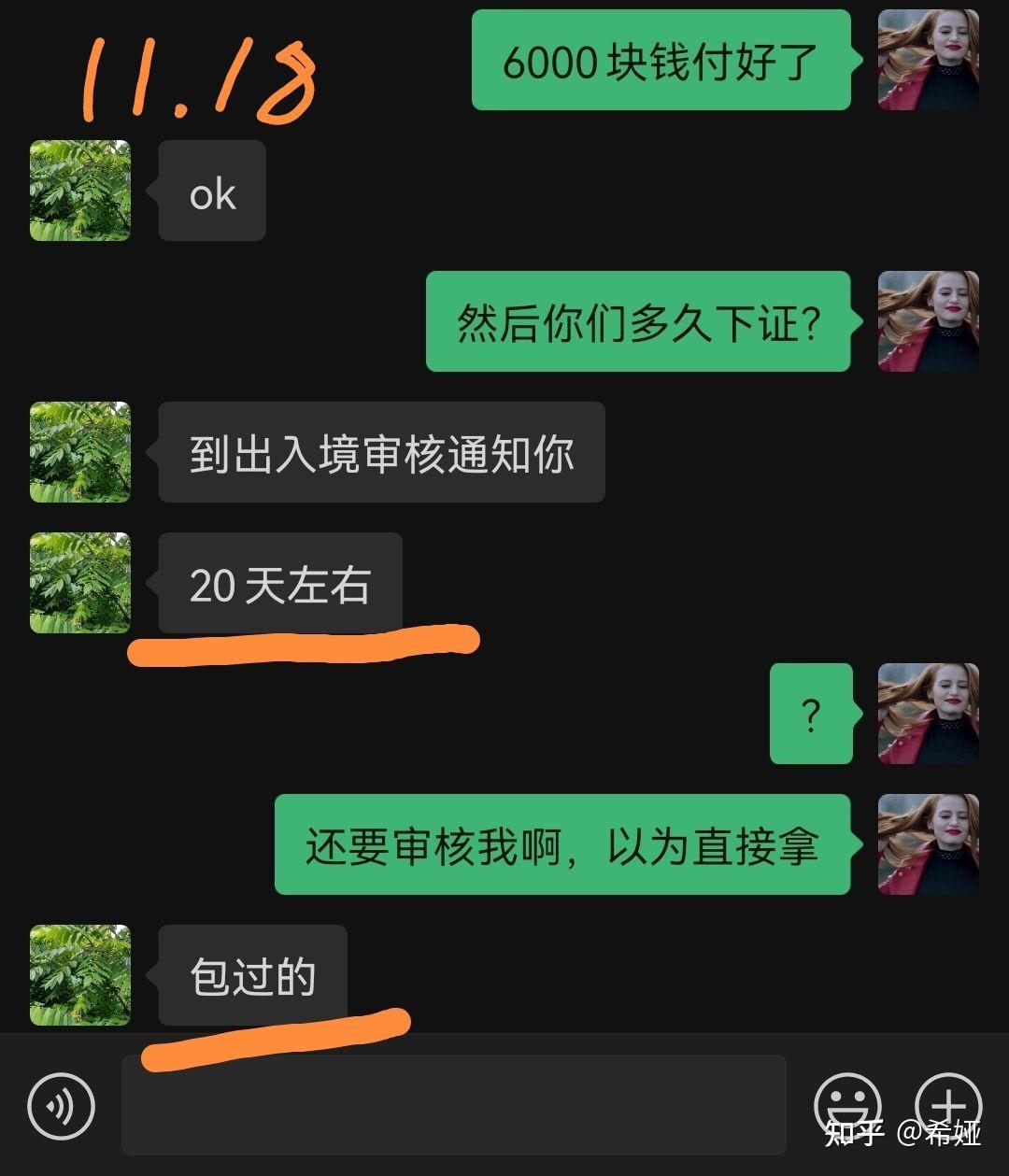Open the emoji sticker panel
This screenshot has width=1009, height=1176.
(847, 1105)
